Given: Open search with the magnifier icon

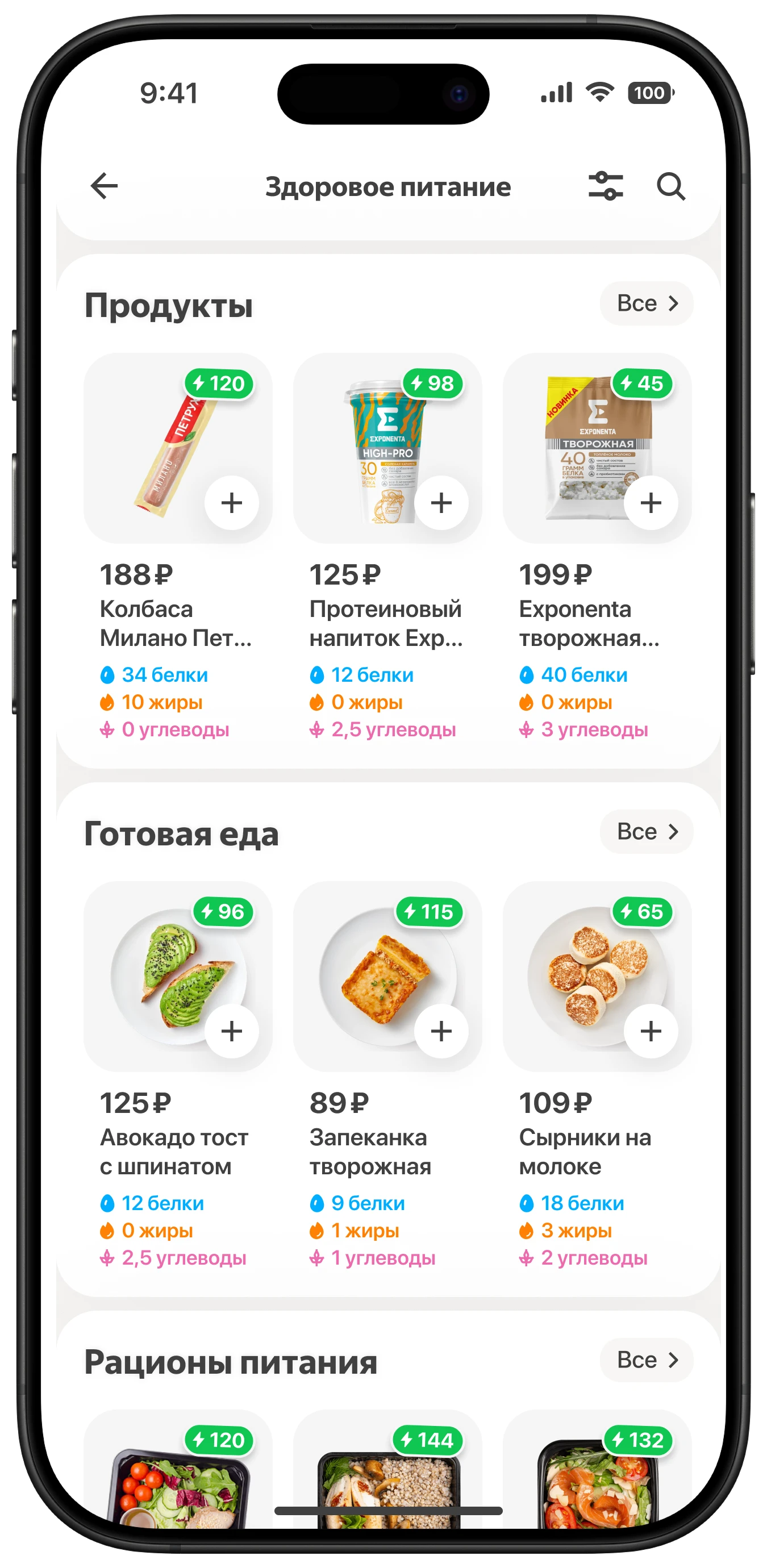Looking at the screenshot, I should click(x=671, y=186).
